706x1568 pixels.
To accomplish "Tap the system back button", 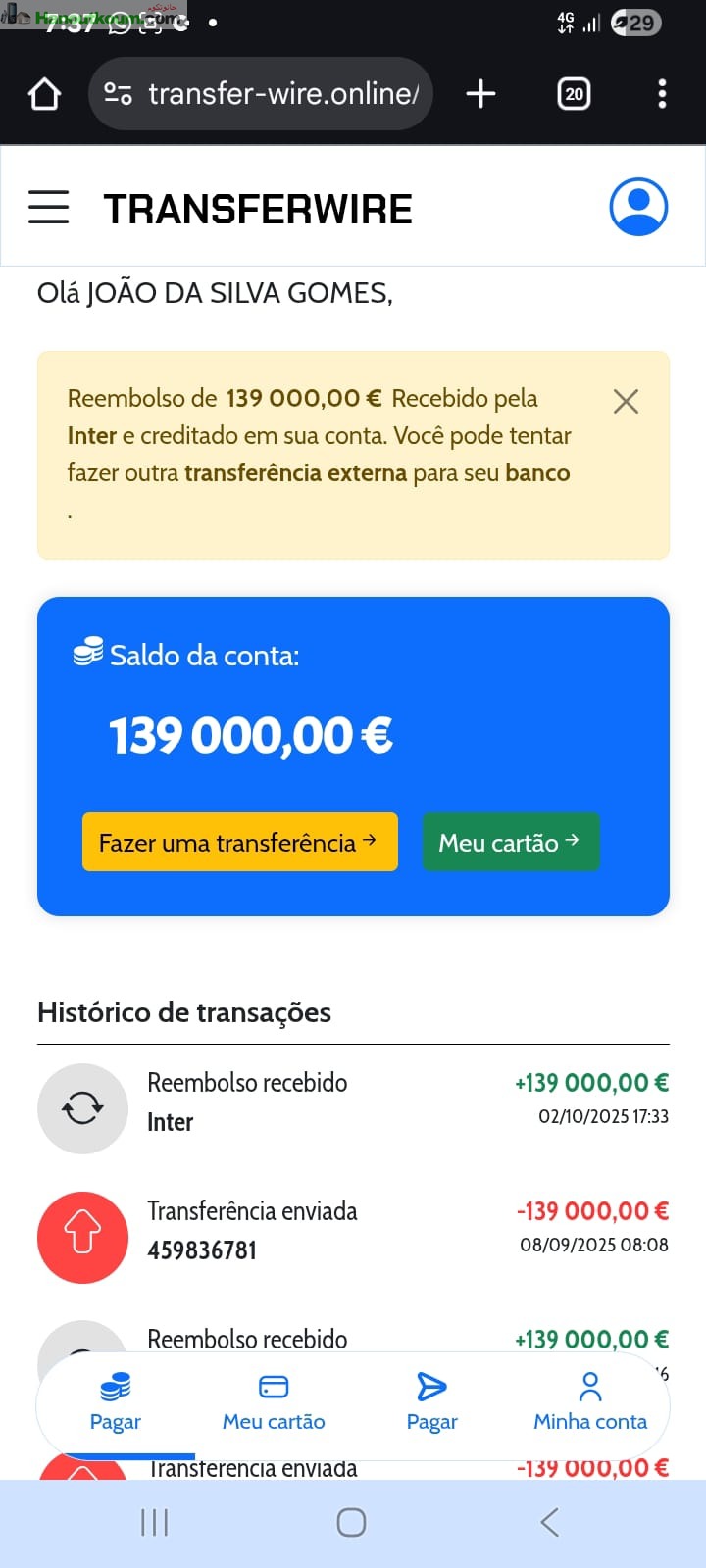I will [x=550, y=1522].
